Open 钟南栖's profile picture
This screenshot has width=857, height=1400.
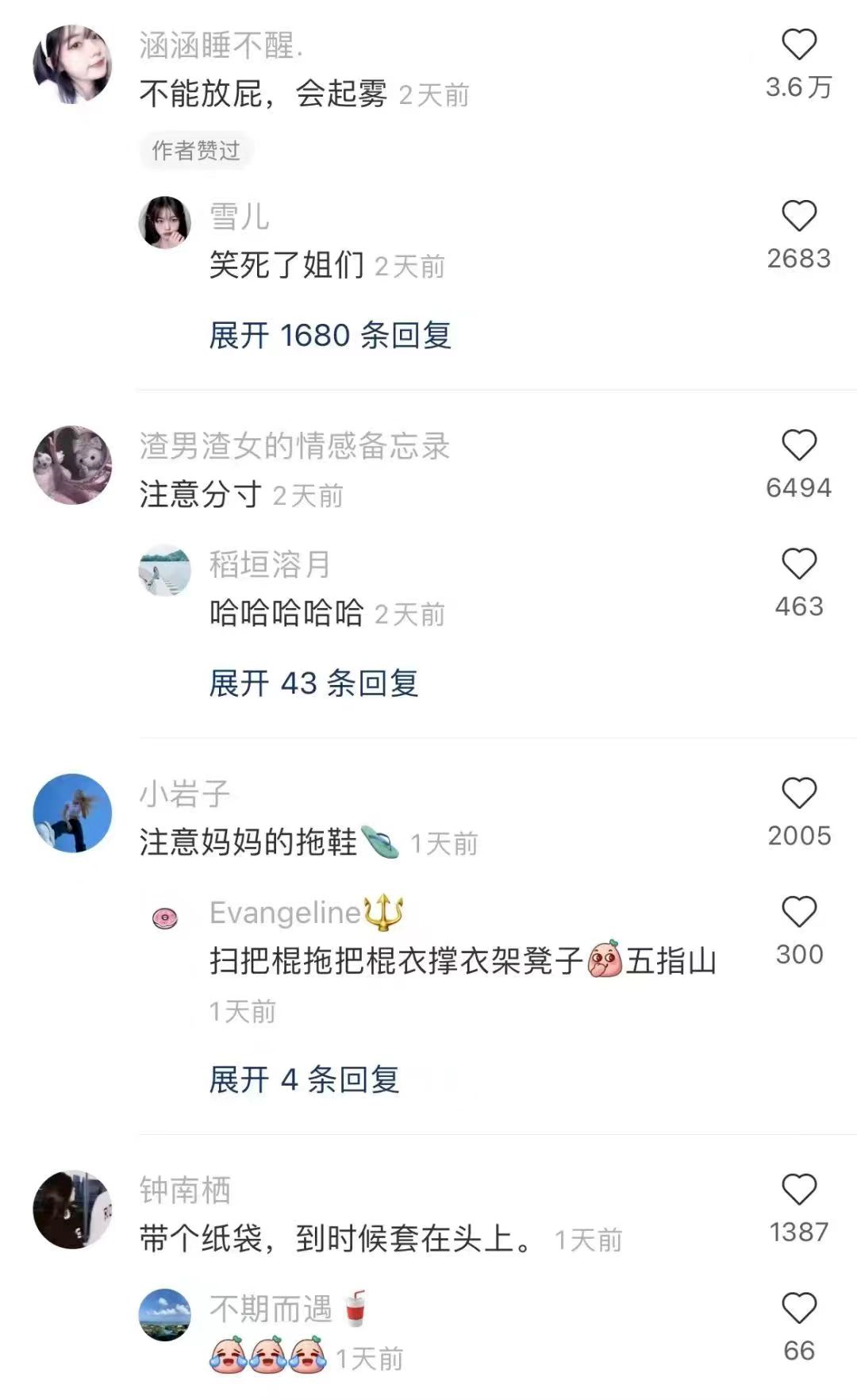72,1209
